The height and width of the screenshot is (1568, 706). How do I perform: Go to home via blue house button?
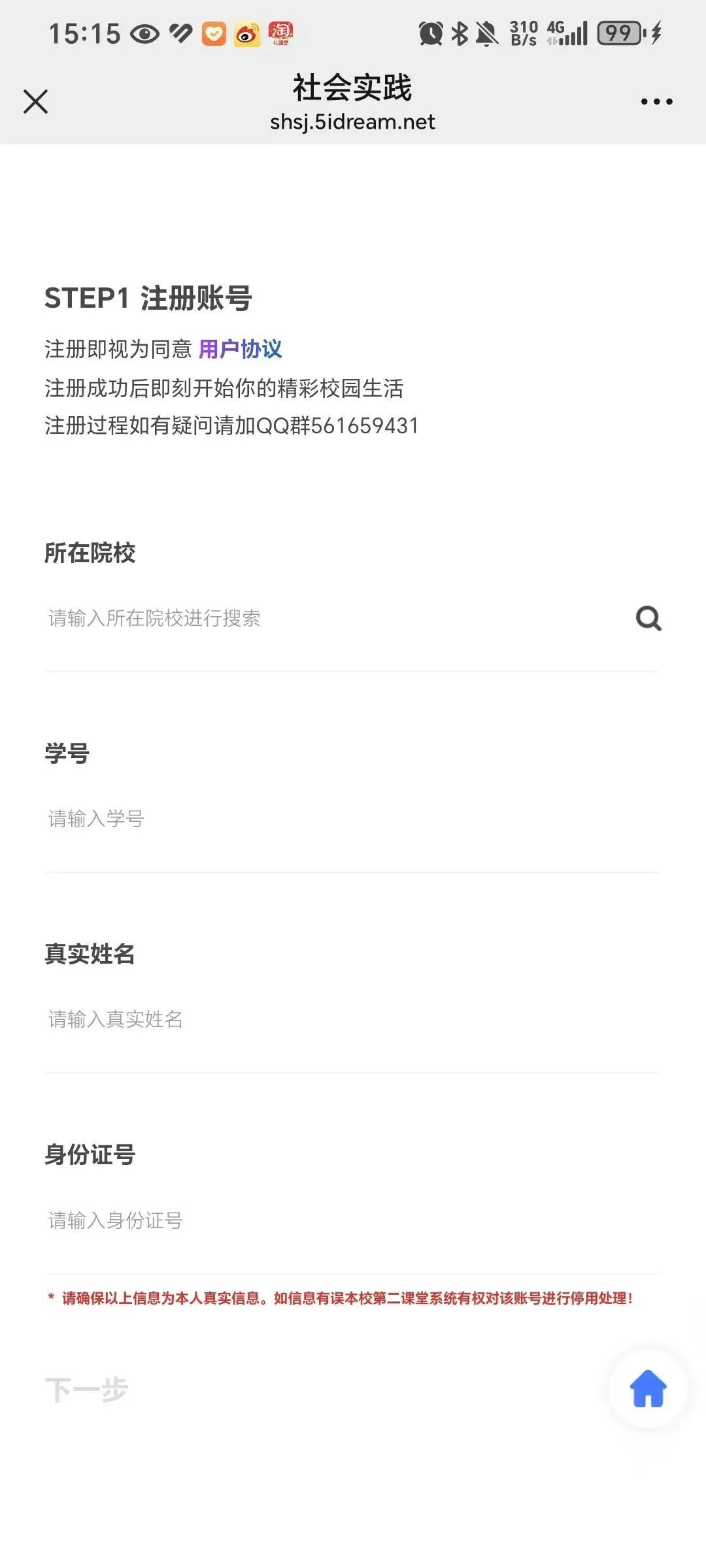[x=648, y=1388]
